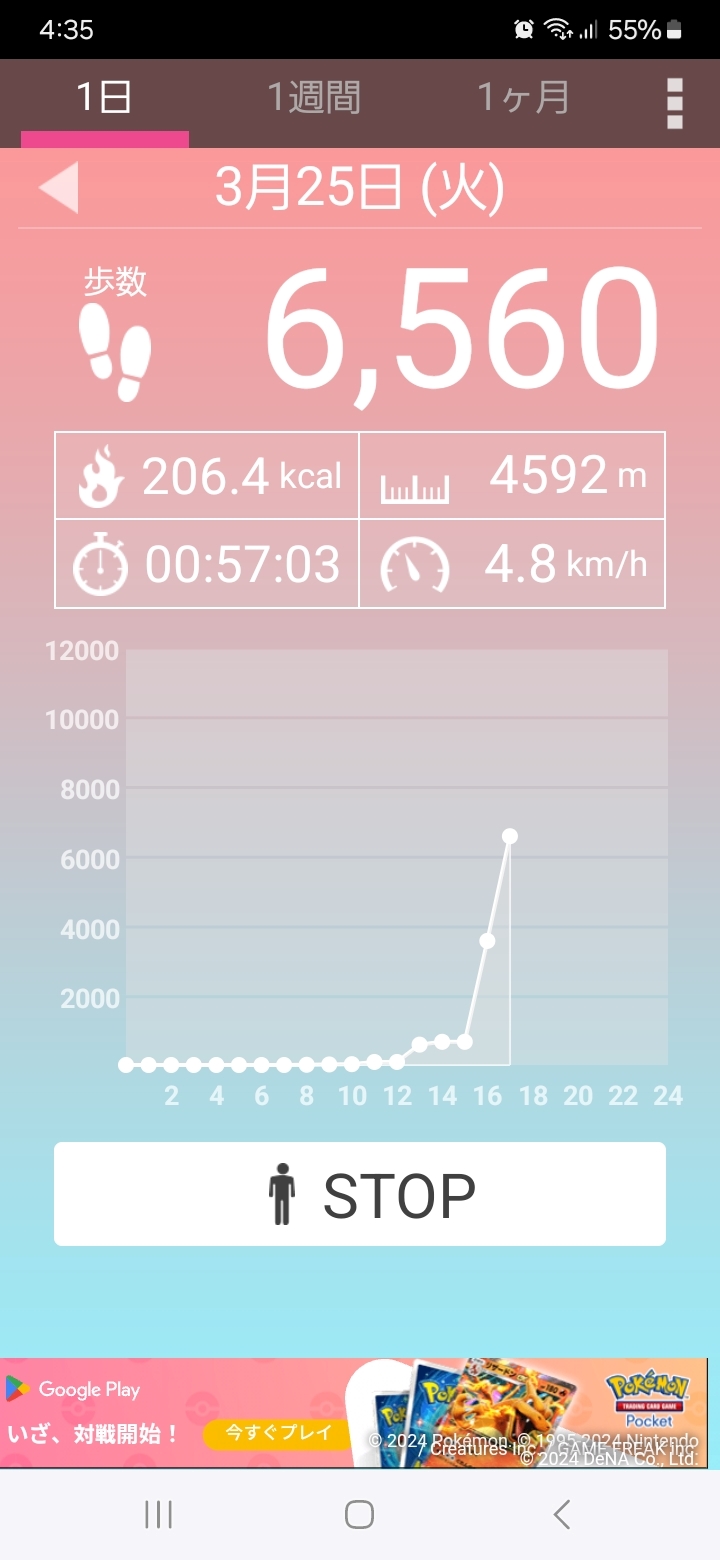Image resolution: width=720 pixels, height=1560 pixels.
Task: Go to the previous day arrow
Action: [58, 188]
